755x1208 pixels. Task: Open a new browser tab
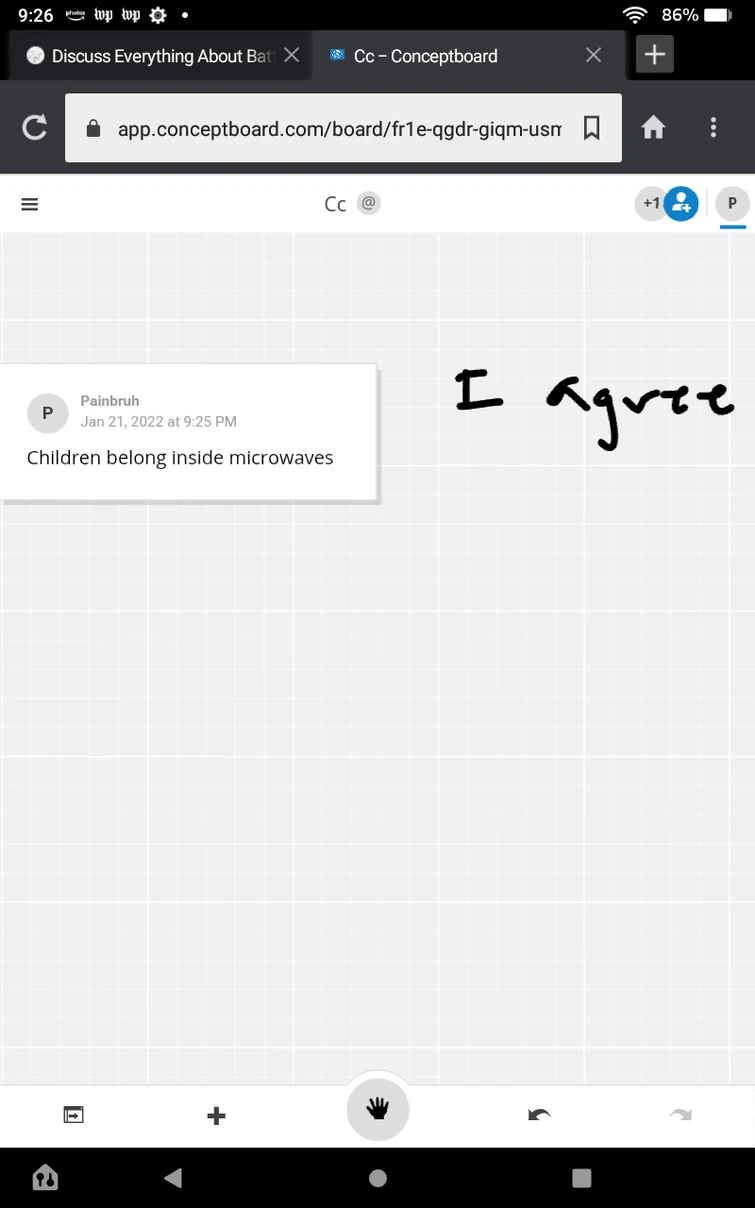pos(655,55)
